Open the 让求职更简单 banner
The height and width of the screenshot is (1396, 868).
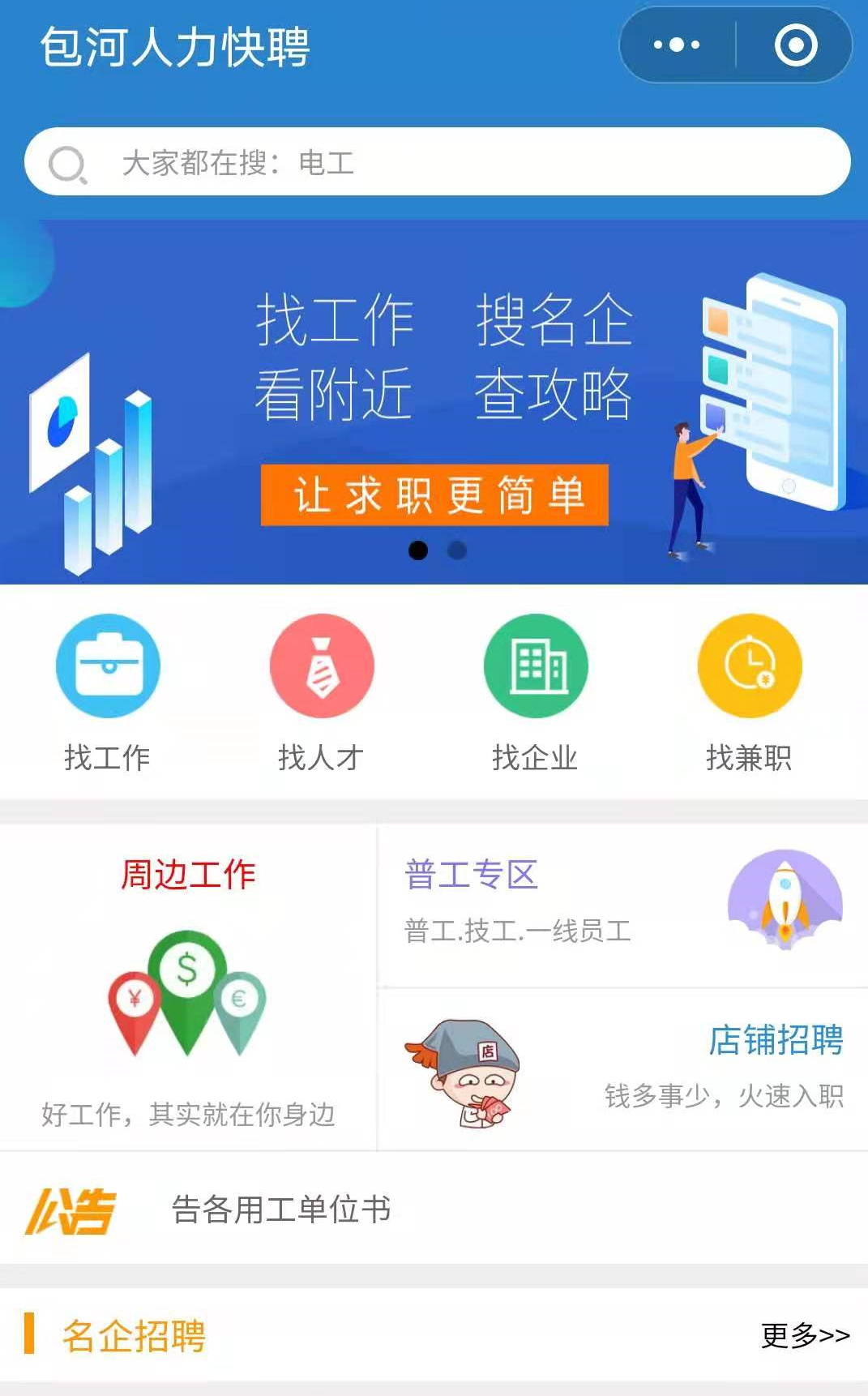tap(434, 495)
